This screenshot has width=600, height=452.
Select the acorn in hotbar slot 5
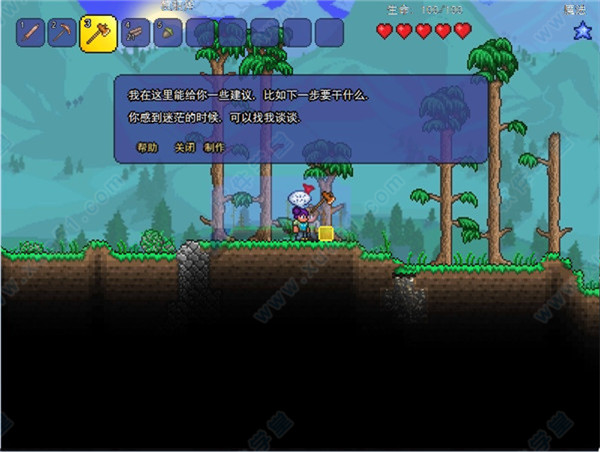(x=167, y=33)
